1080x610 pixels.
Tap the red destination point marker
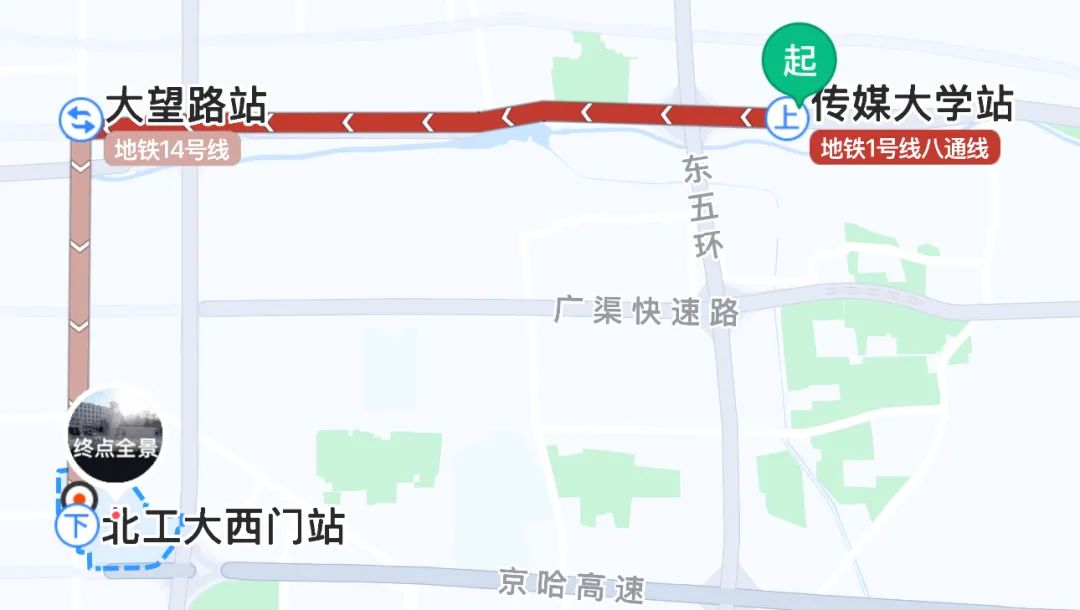tap(77, 496)
